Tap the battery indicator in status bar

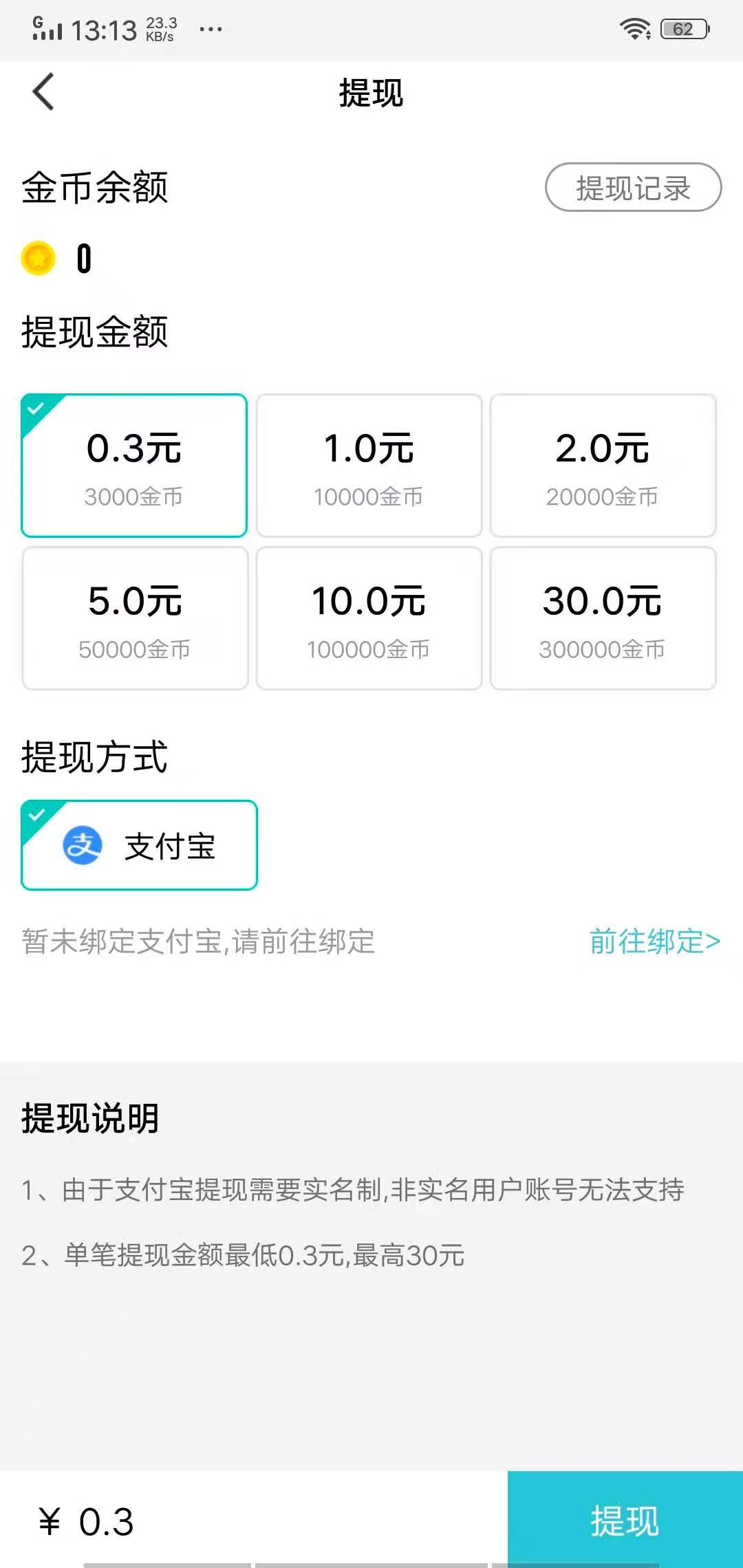point(683,29)
